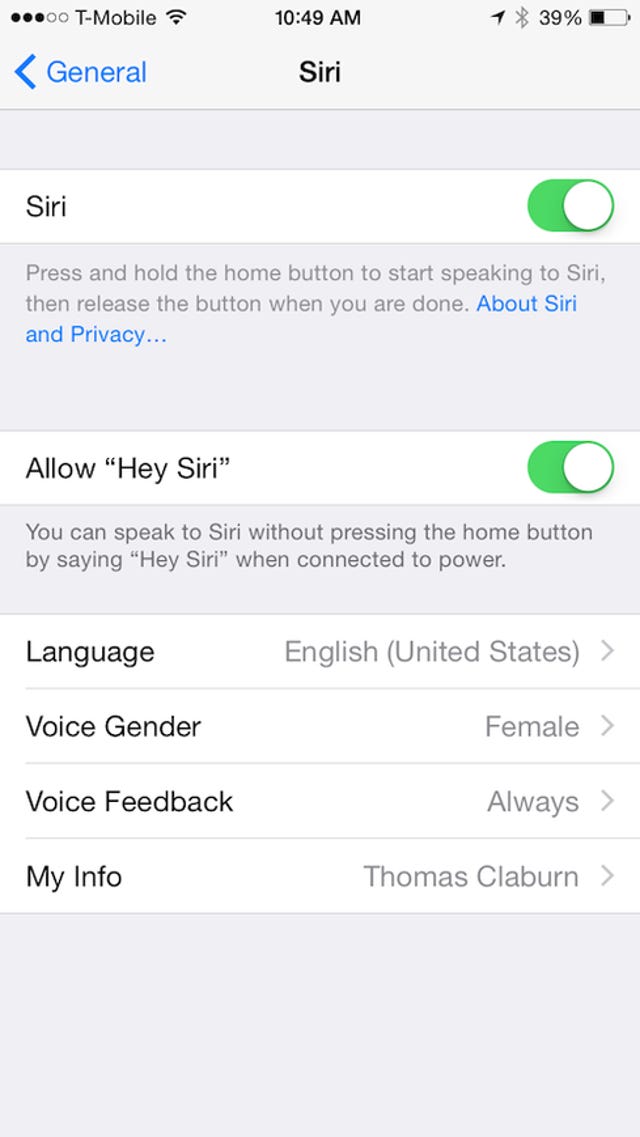Turn off the Siri switch
Screen dimensions: 640x1137
pyautogui.click(x=570, y=206)
